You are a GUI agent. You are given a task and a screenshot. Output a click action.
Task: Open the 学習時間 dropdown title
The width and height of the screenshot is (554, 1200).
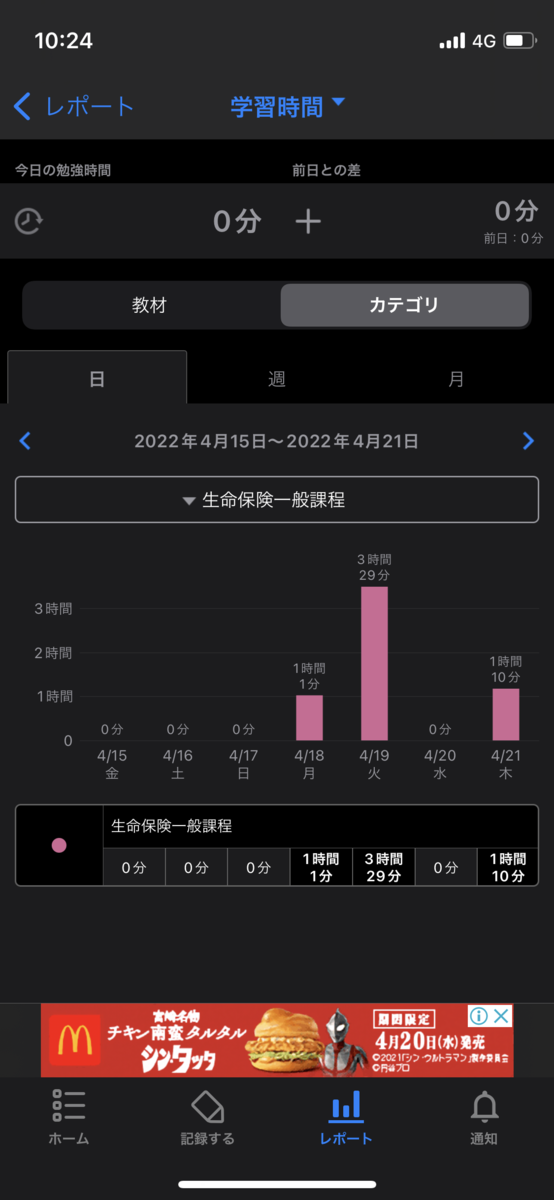tap(287, 106)
